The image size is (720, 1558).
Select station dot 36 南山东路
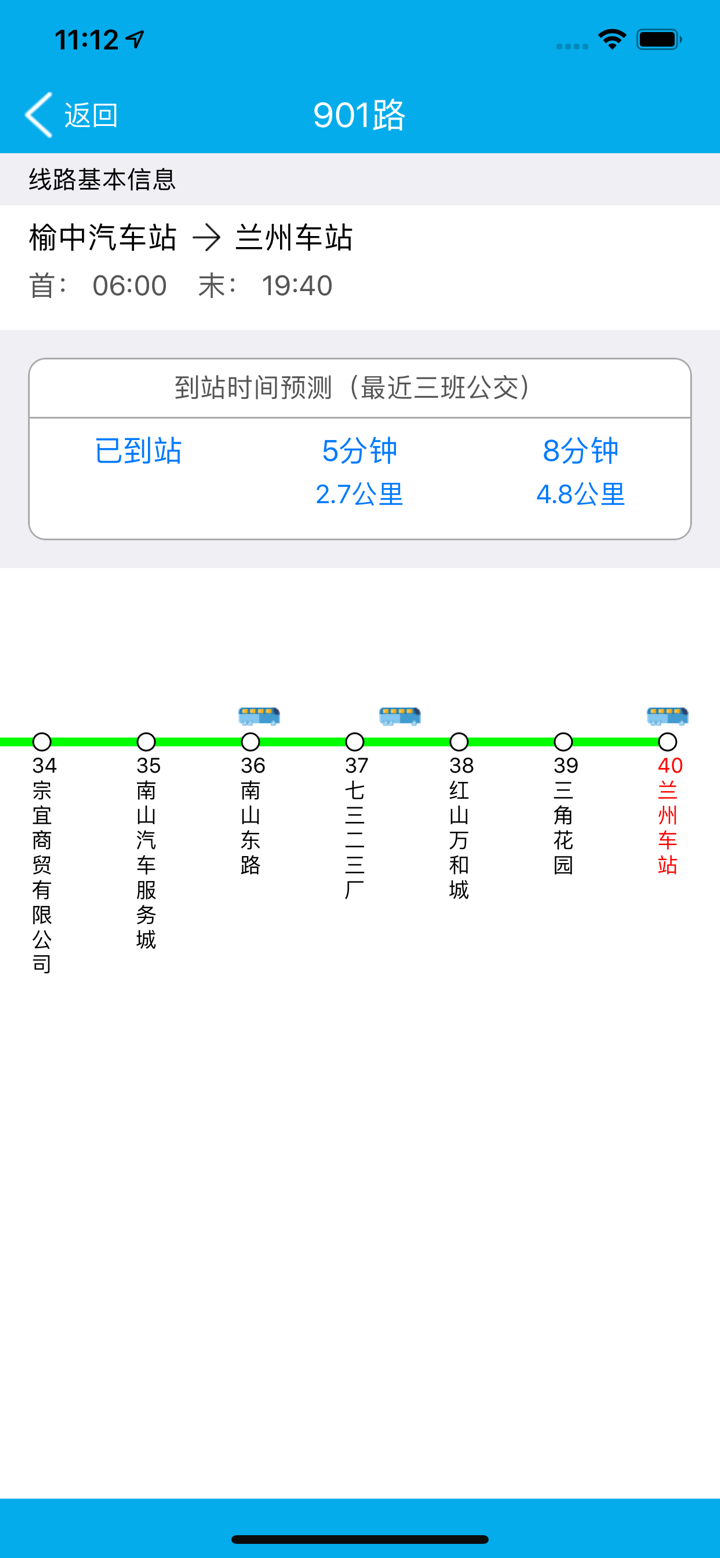[249, 741]
